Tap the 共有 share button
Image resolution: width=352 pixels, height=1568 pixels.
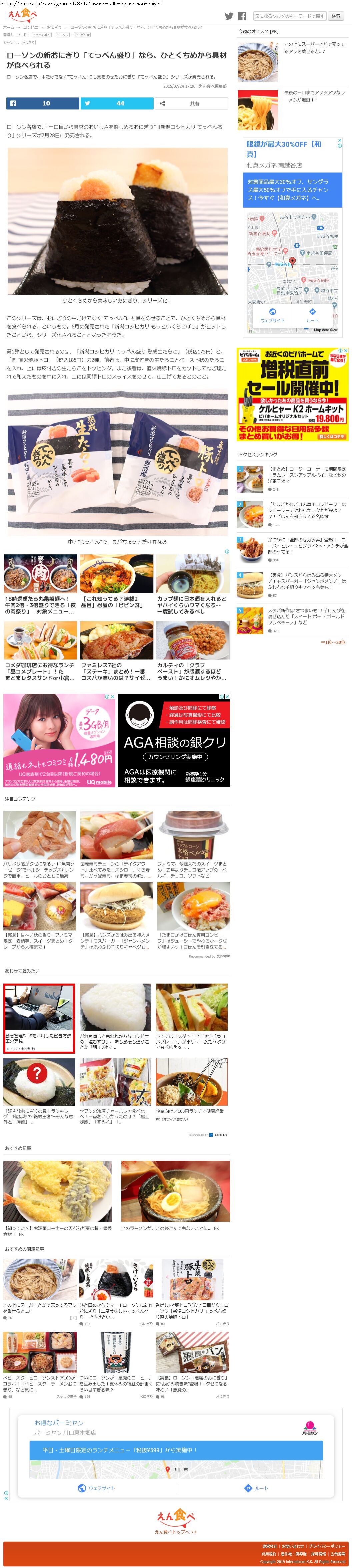[x=191, y=103]
